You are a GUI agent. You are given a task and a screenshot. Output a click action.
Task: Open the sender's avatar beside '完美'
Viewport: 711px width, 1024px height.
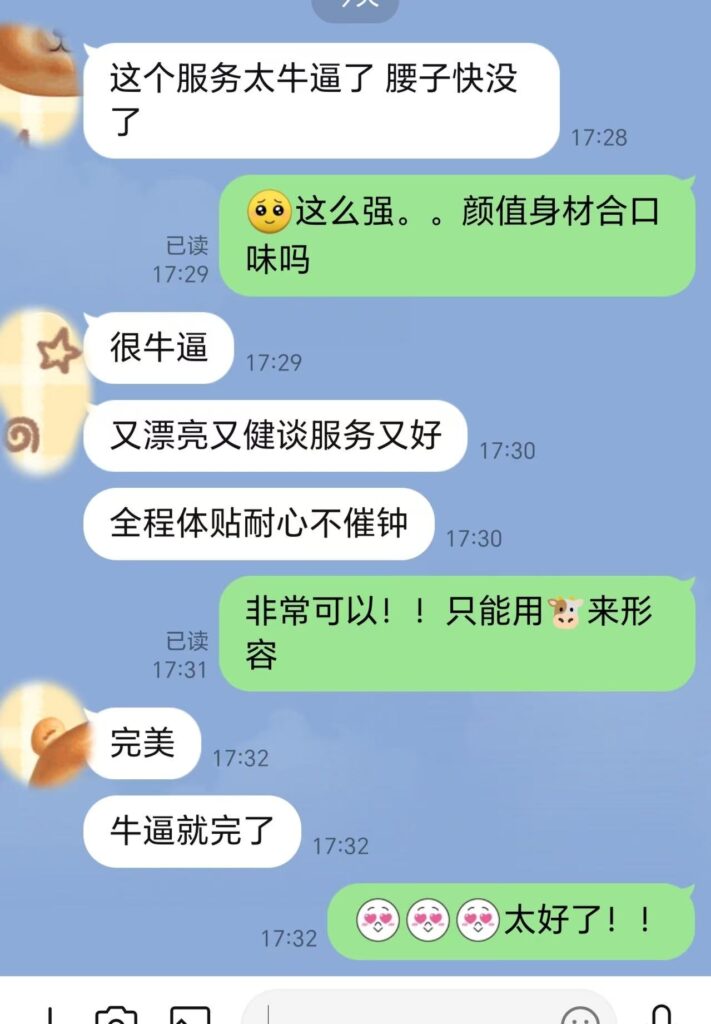[42, 737]
